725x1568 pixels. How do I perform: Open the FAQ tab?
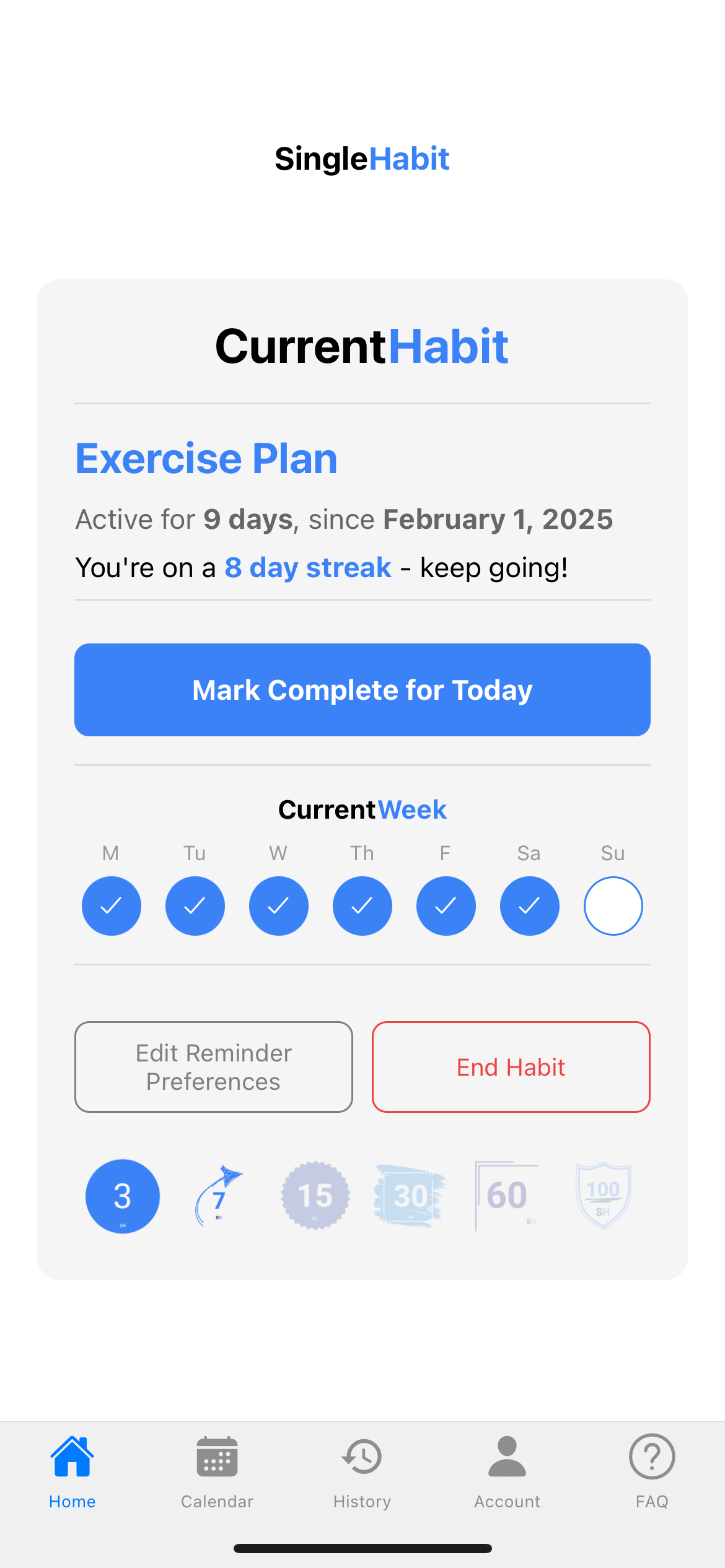(x=652, y=1471)
